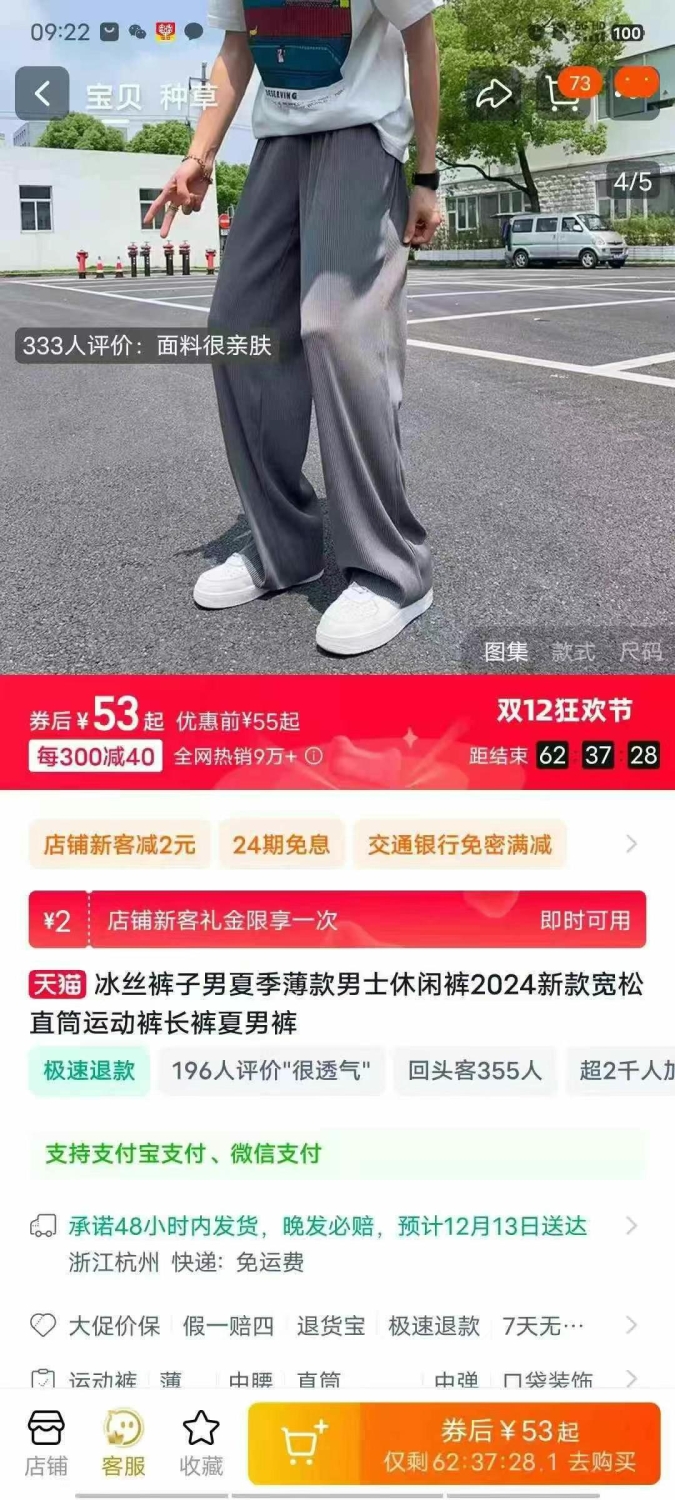
Task: Go back using the top-left arrow
Action: [42, 94]
